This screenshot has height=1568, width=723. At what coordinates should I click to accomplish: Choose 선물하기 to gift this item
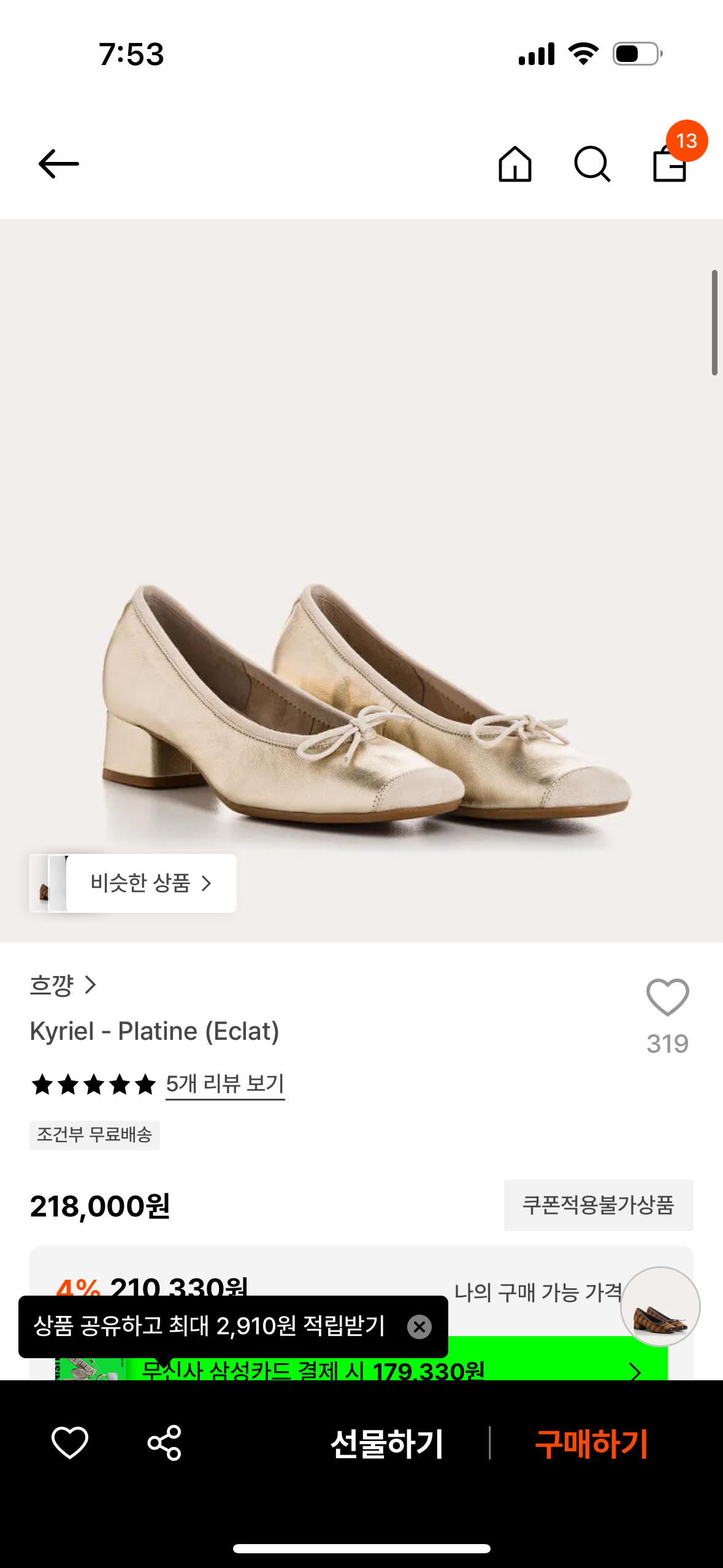pyautogui.click(x=386, y=1443)
